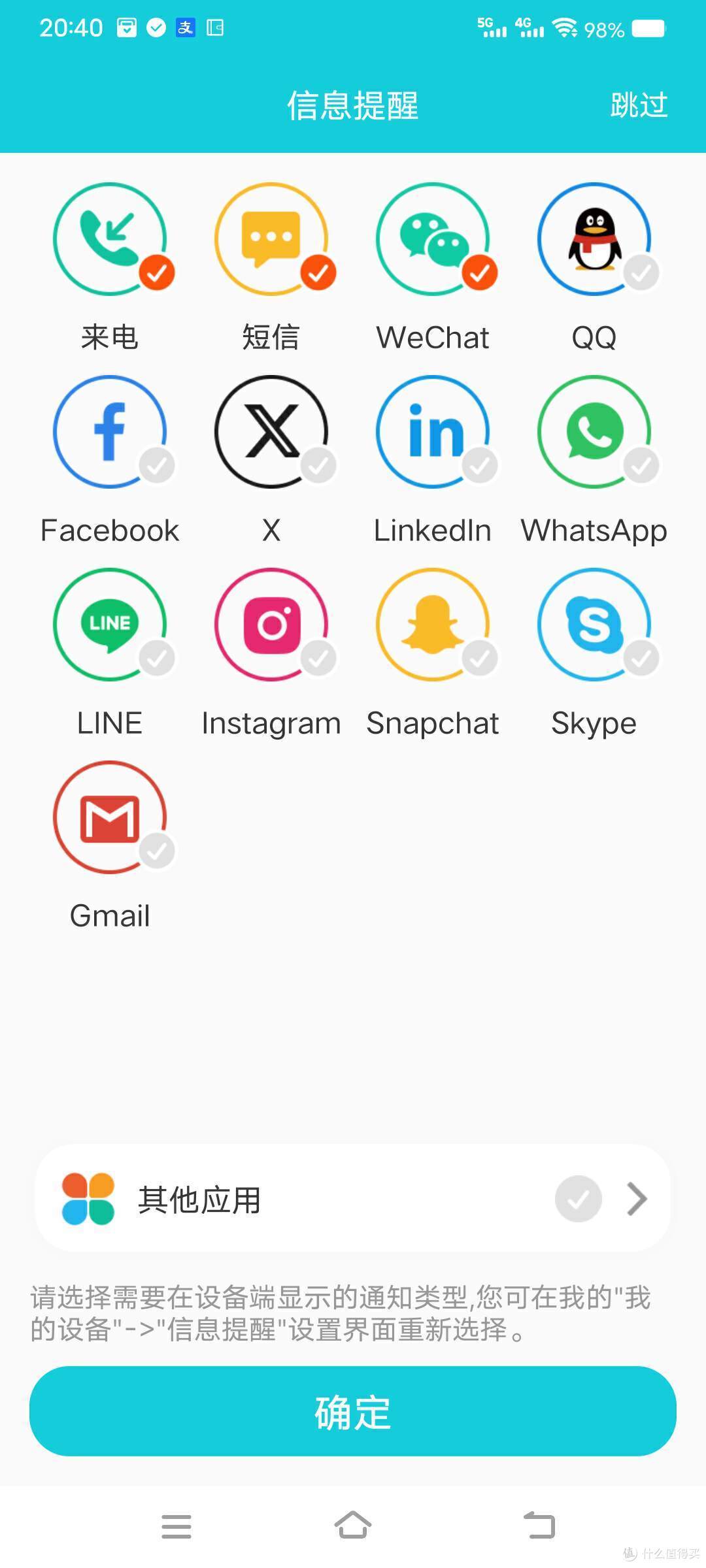The height and width of the screenshot is (1568, 706).
Task: Select LINE for reminders
Action: [x=110, y=625]
